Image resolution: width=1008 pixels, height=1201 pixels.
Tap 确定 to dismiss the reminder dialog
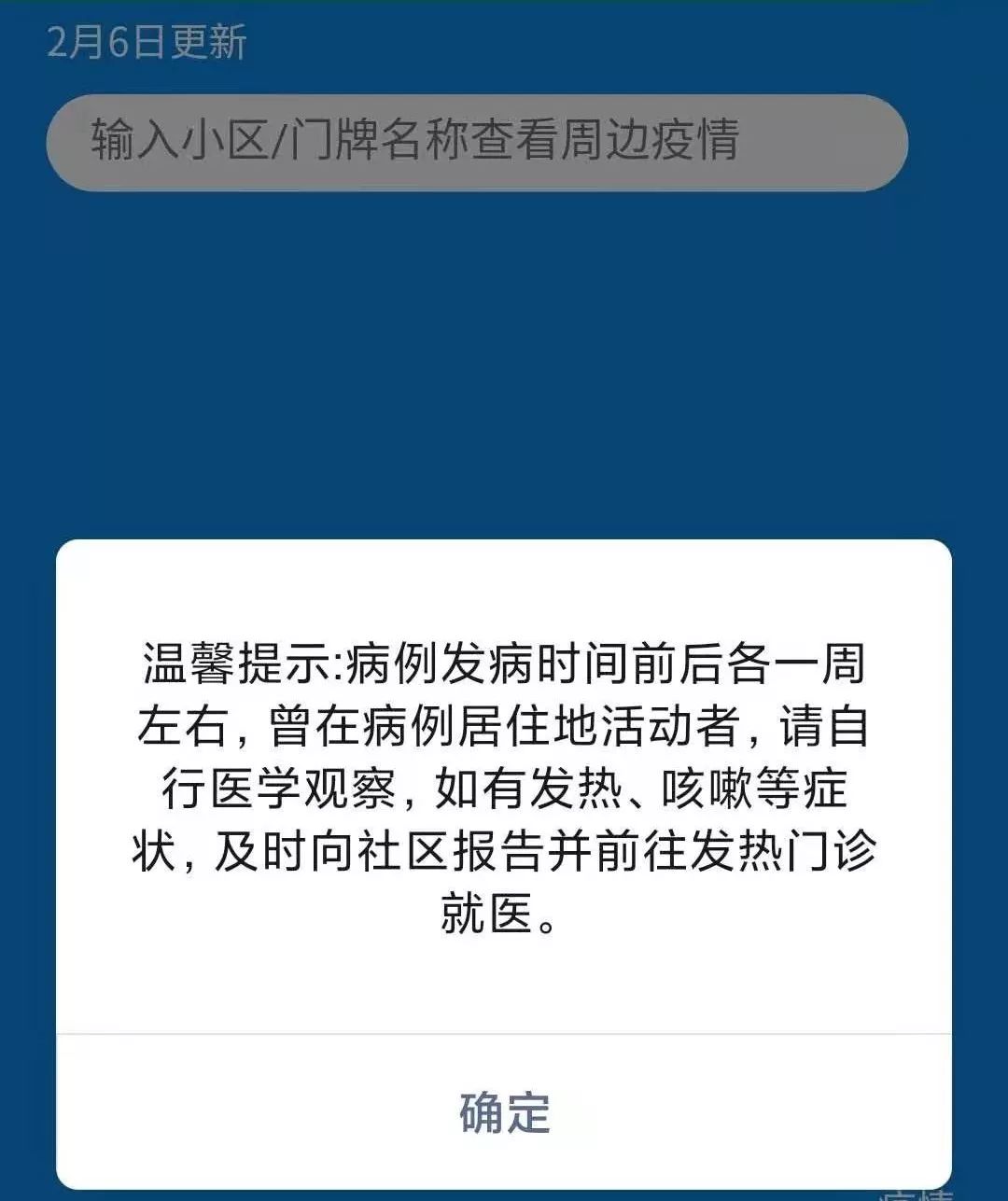coord(504,1111)
